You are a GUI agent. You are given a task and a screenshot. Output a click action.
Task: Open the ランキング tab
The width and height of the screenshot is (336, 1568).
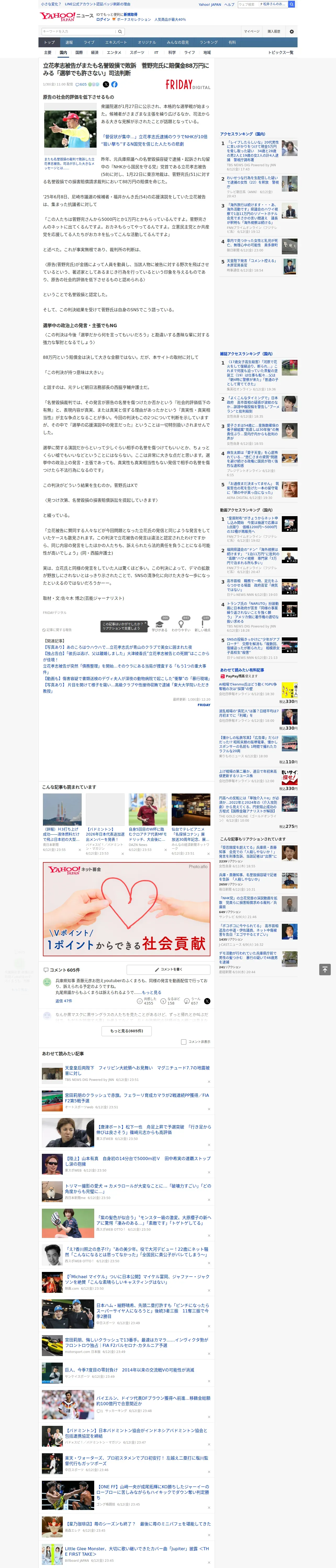209,43
